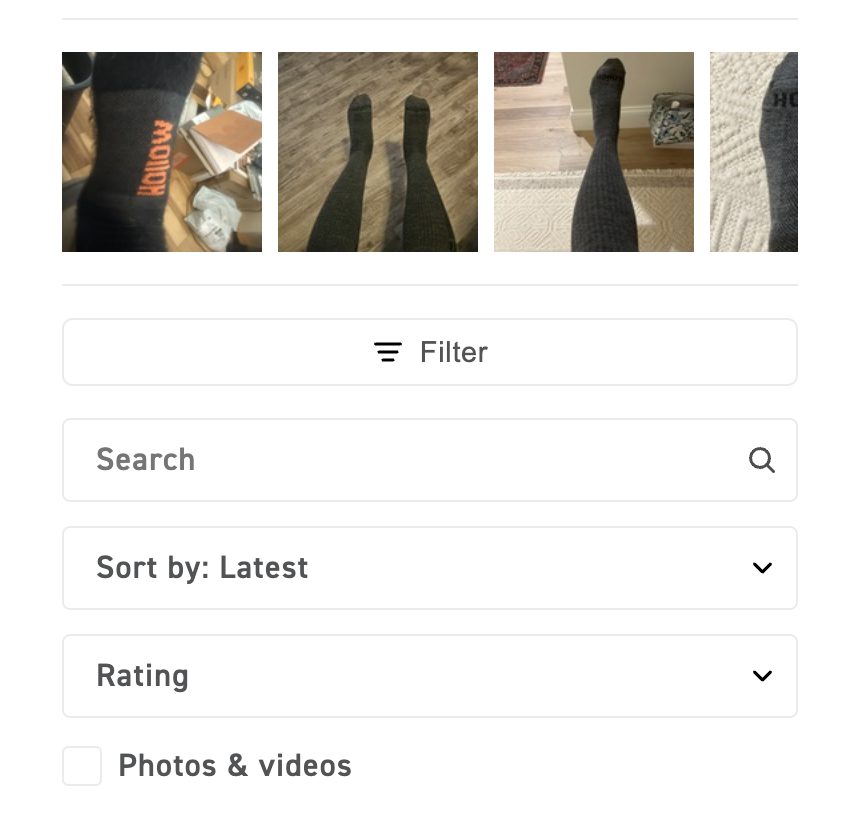
Task: Expand the Sort by: Latest dropdown
Action: [430, 568]
